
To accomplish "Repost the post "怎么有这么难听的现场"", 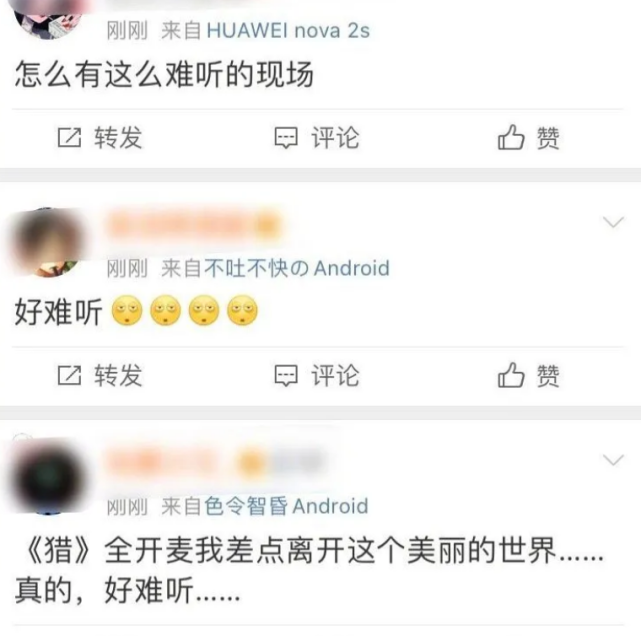I will click(100, 138).
